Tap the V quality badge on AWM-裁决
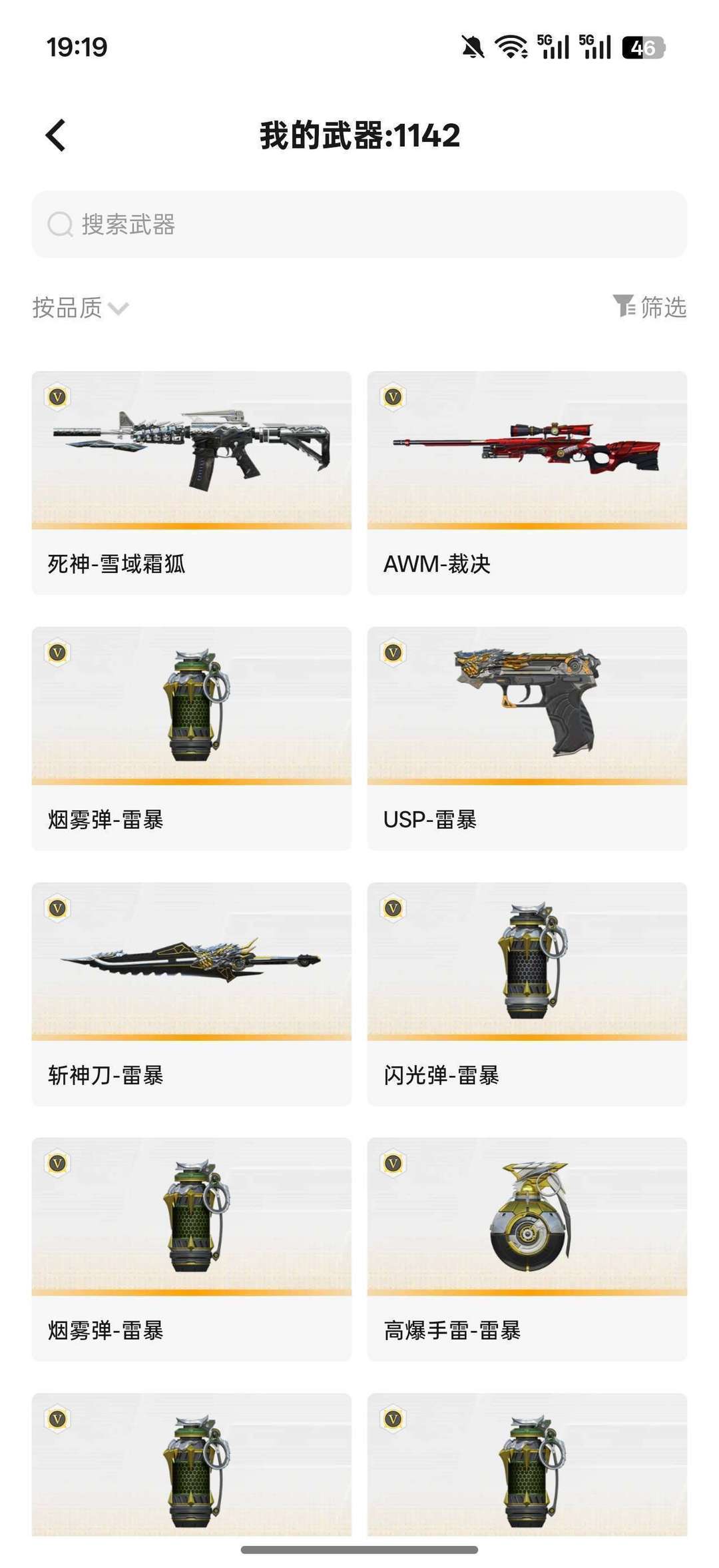Screen dimensions: 719x1568 393,396
